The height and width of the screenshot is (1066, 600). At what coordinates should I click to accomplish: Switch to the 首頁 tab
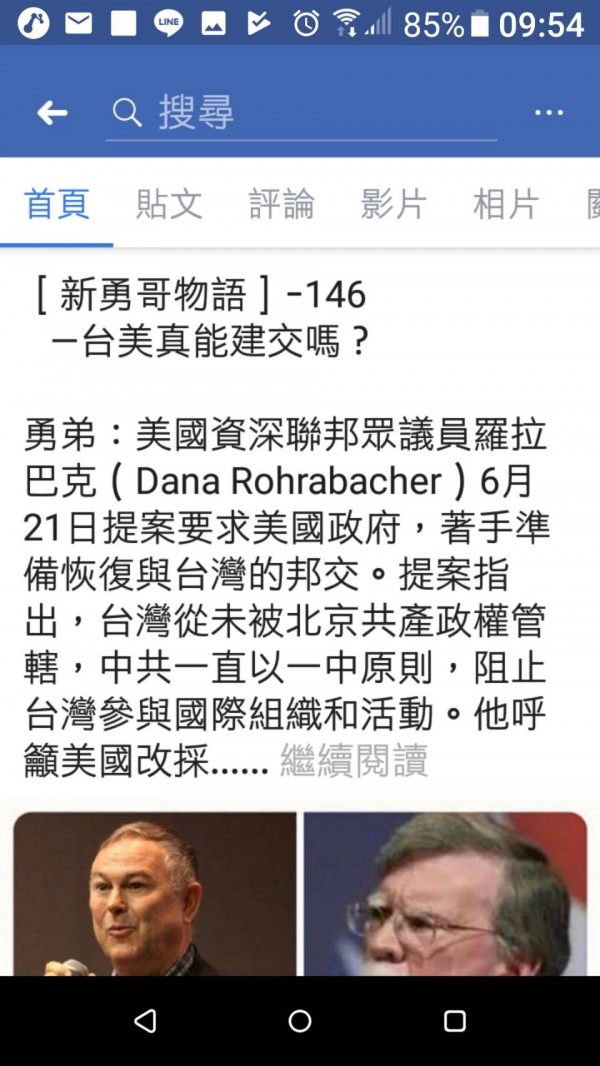coord(57,204)
